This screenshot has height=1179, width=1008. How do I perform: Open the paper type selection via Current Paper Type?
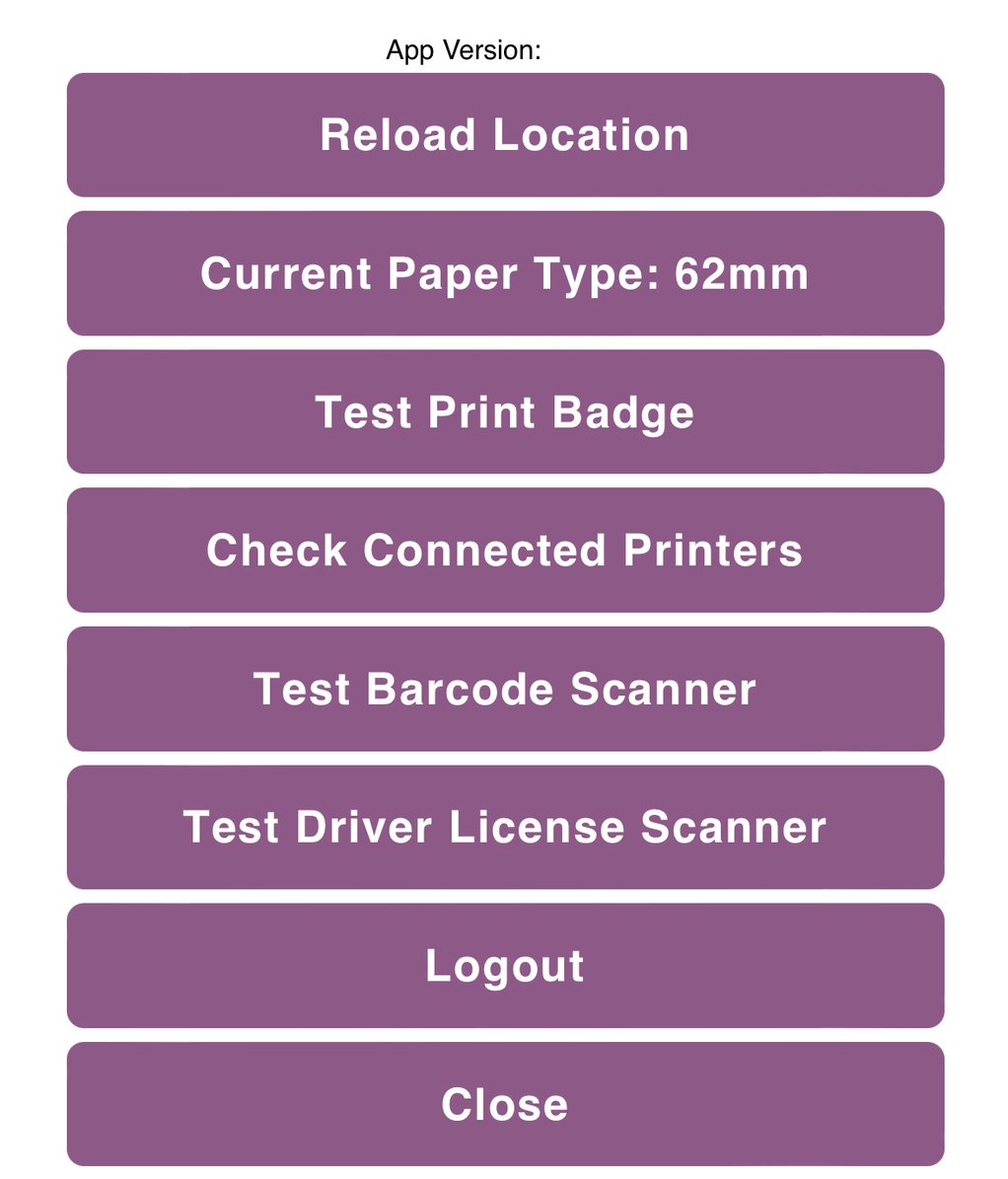pyautogui.click(x=504, y=273)
